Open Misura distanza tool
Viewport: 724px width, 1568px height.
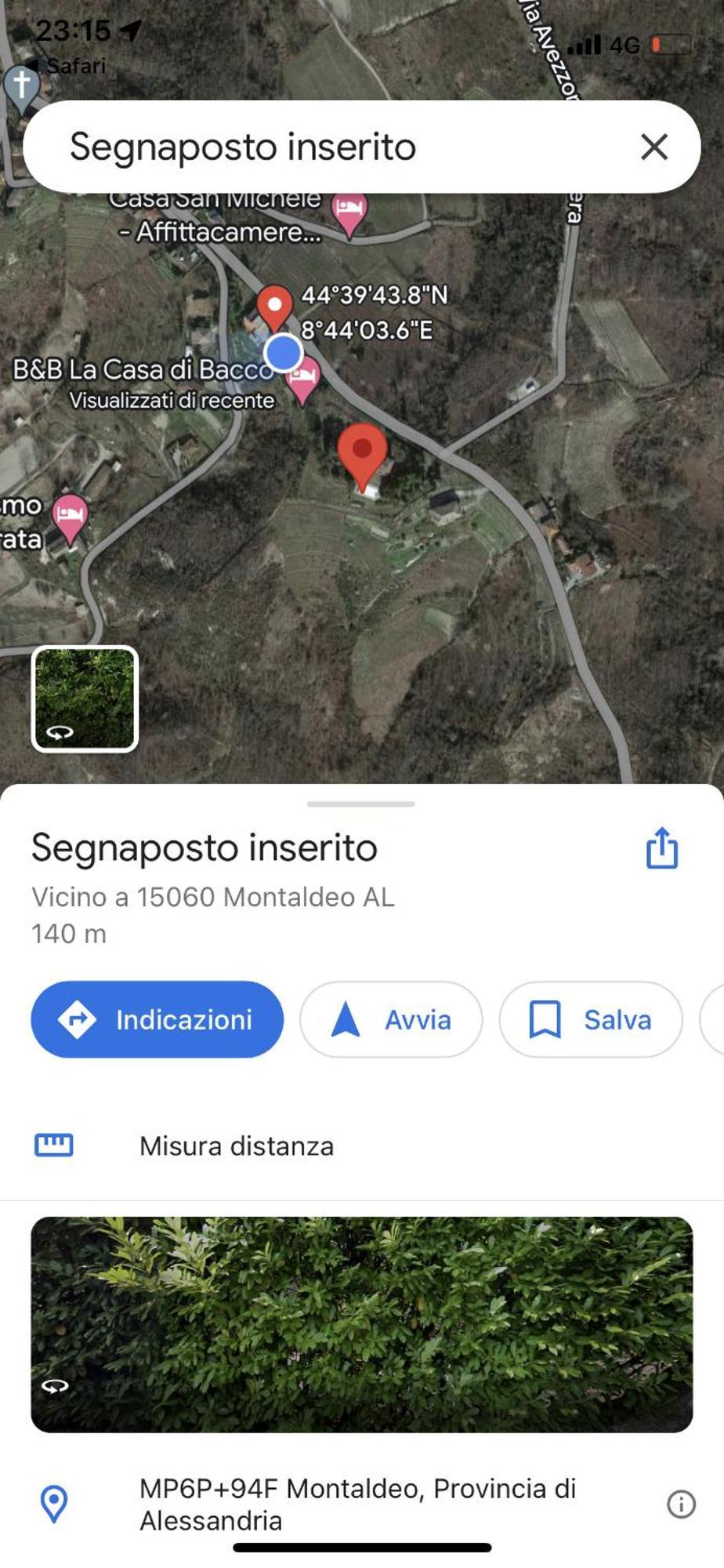(x=236, y=1146)
